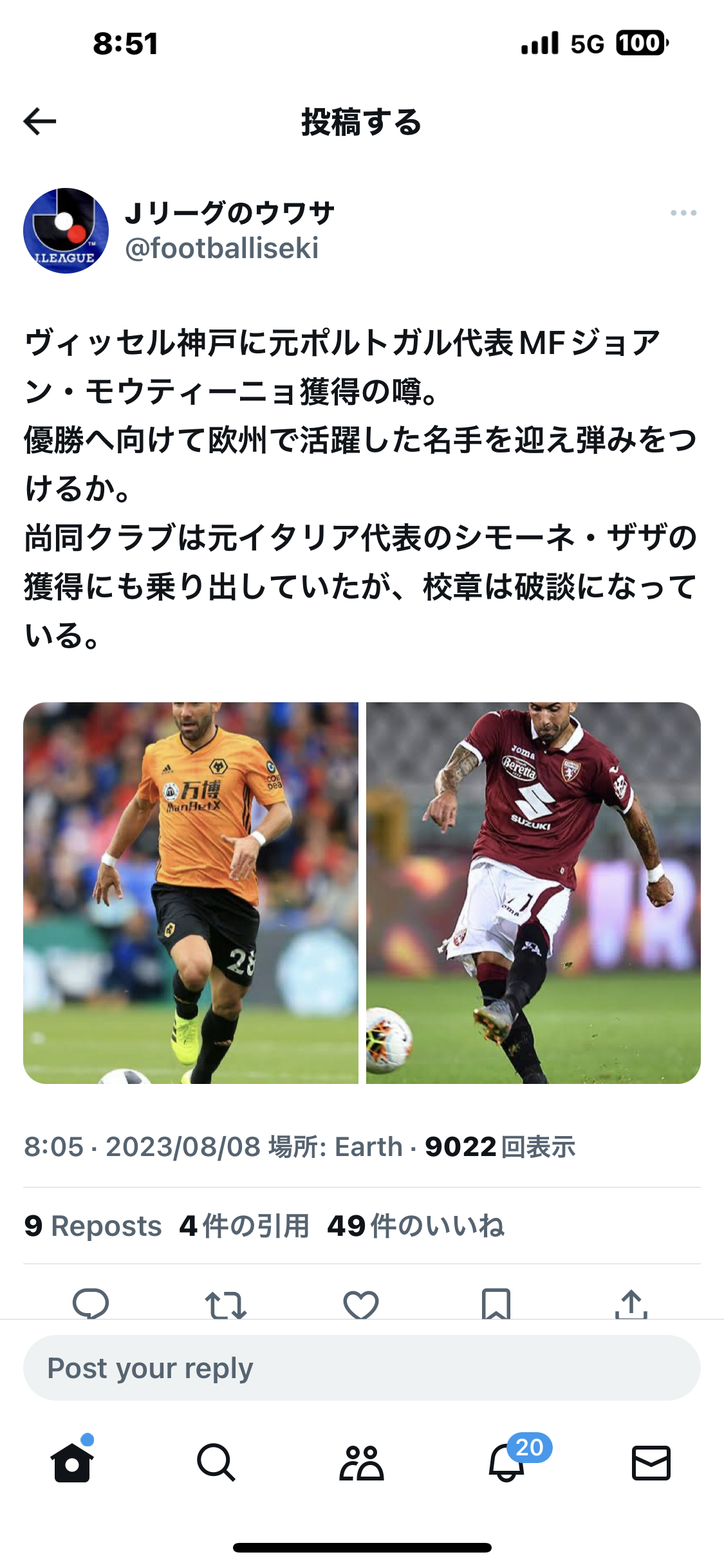Tap the Post your reply field
Viewport: 724px width, 1568px height.
pyautogui.click(x=362, y=1368)
